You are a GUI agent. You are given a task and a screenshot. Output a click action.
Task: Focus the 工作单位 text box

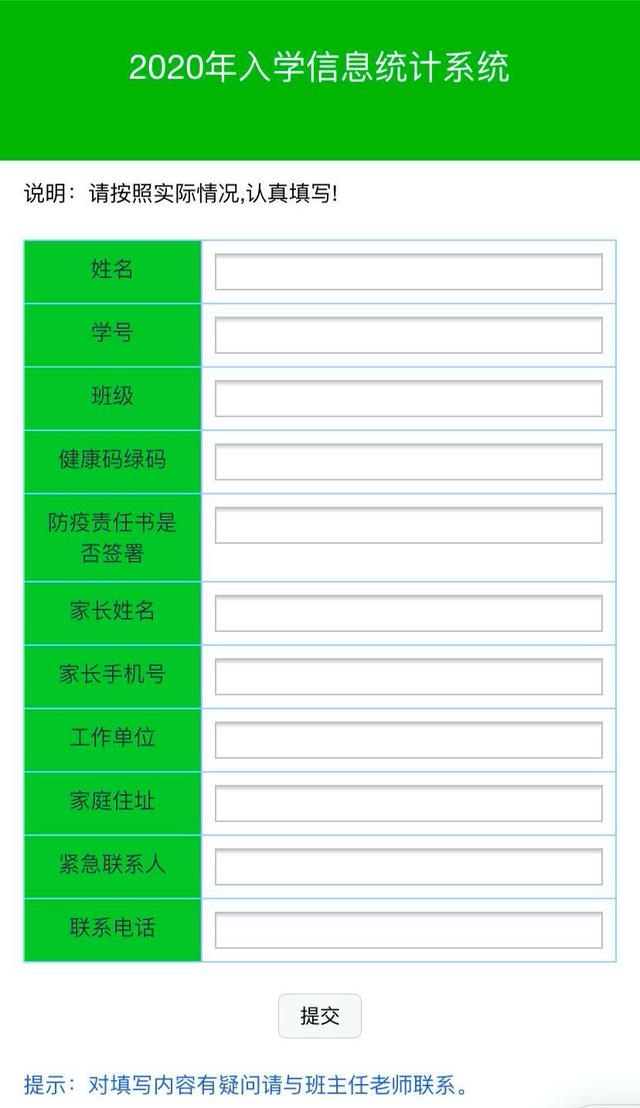click(408, 740)
